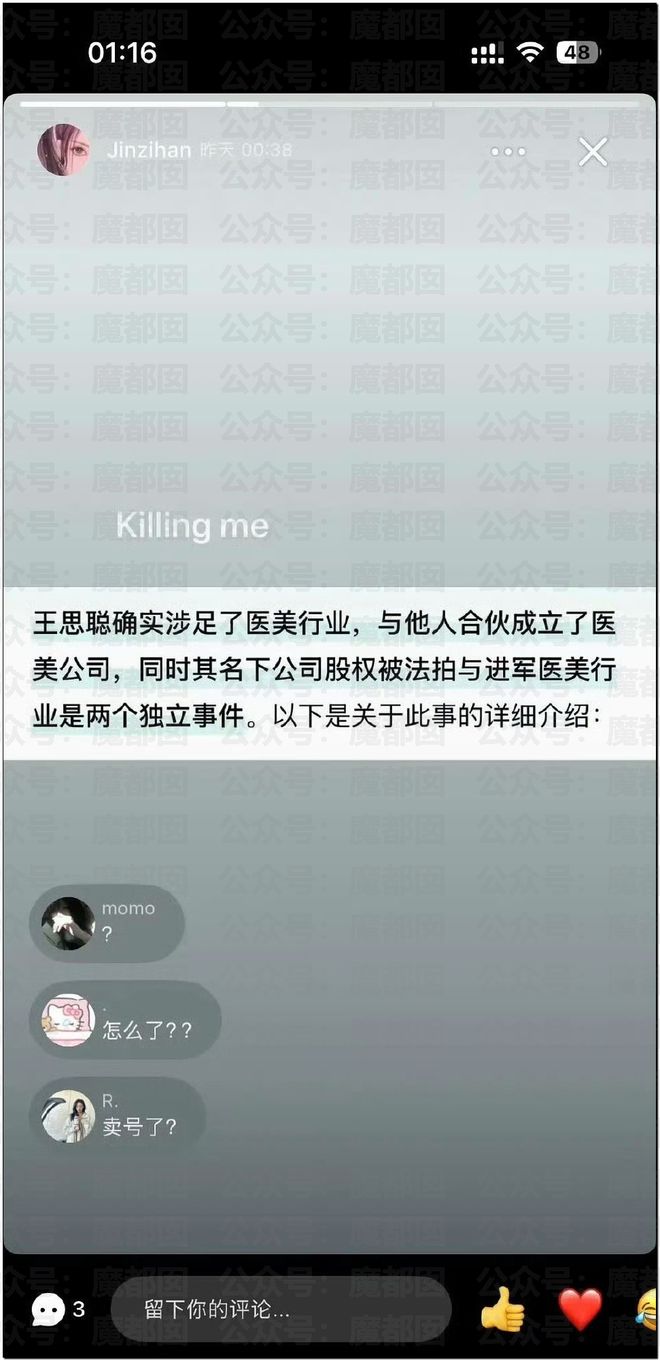
Task: Close the story with the X button
Action: coord(593,152)
